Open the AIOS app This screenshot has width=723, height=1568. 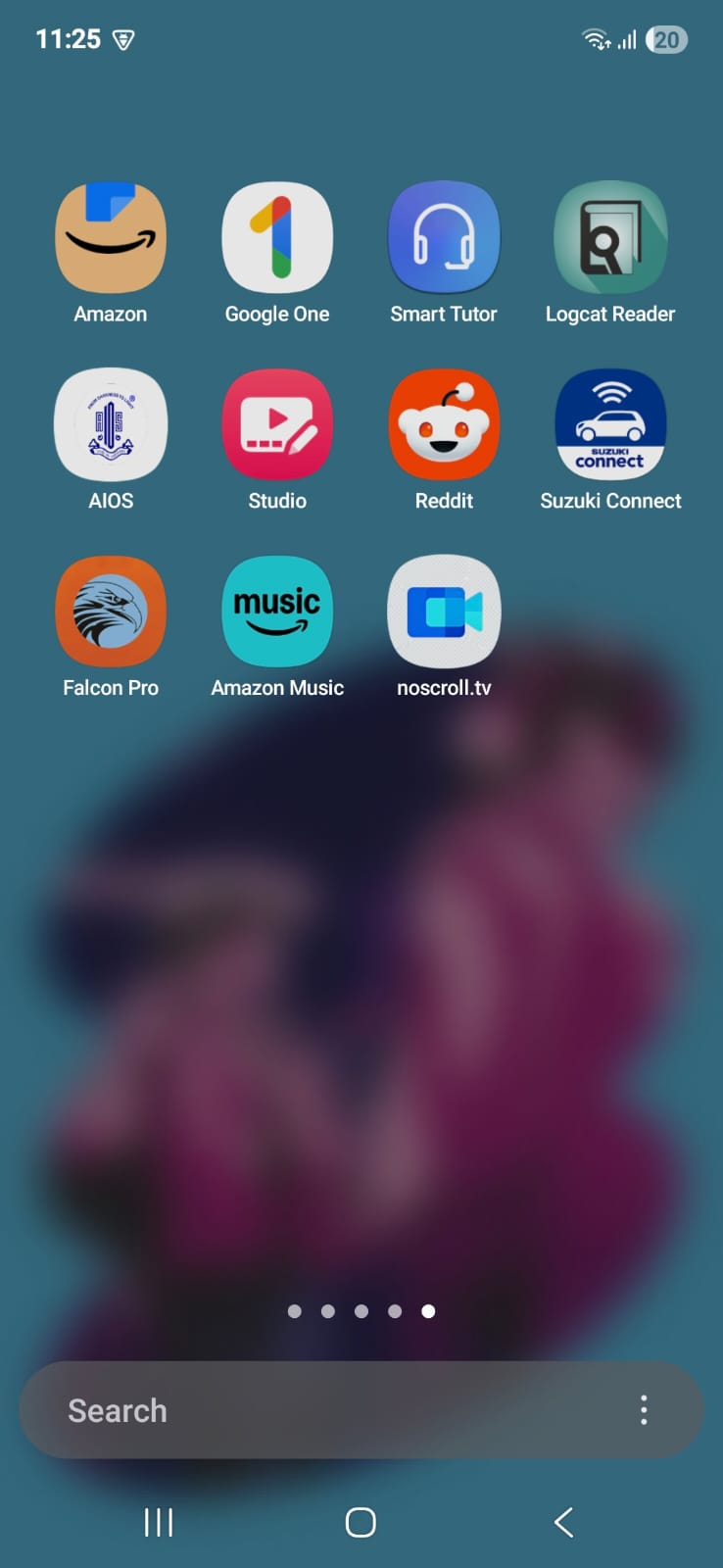pos(111,425)
